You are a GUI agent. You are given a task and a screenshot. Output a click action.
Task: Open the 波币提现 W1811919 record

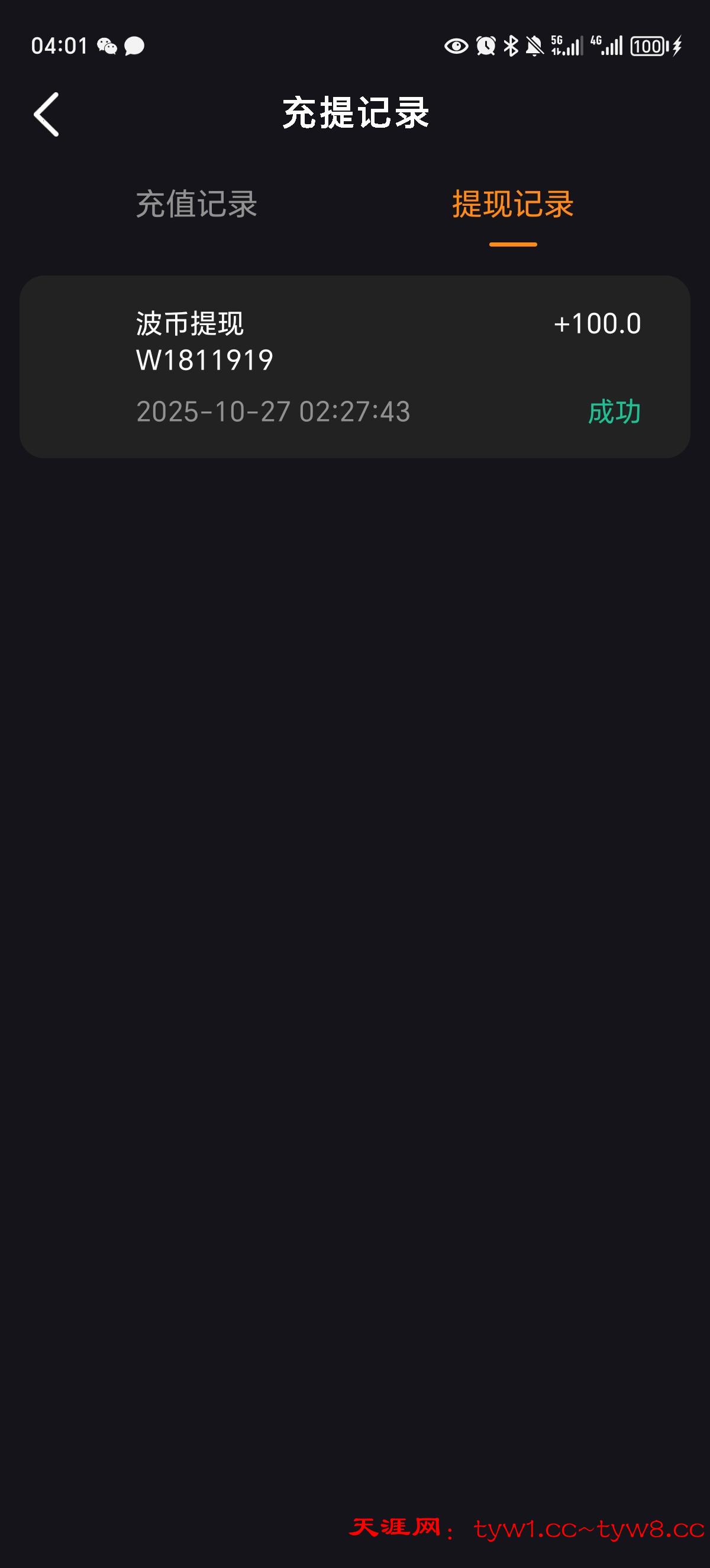click(354, 367)
